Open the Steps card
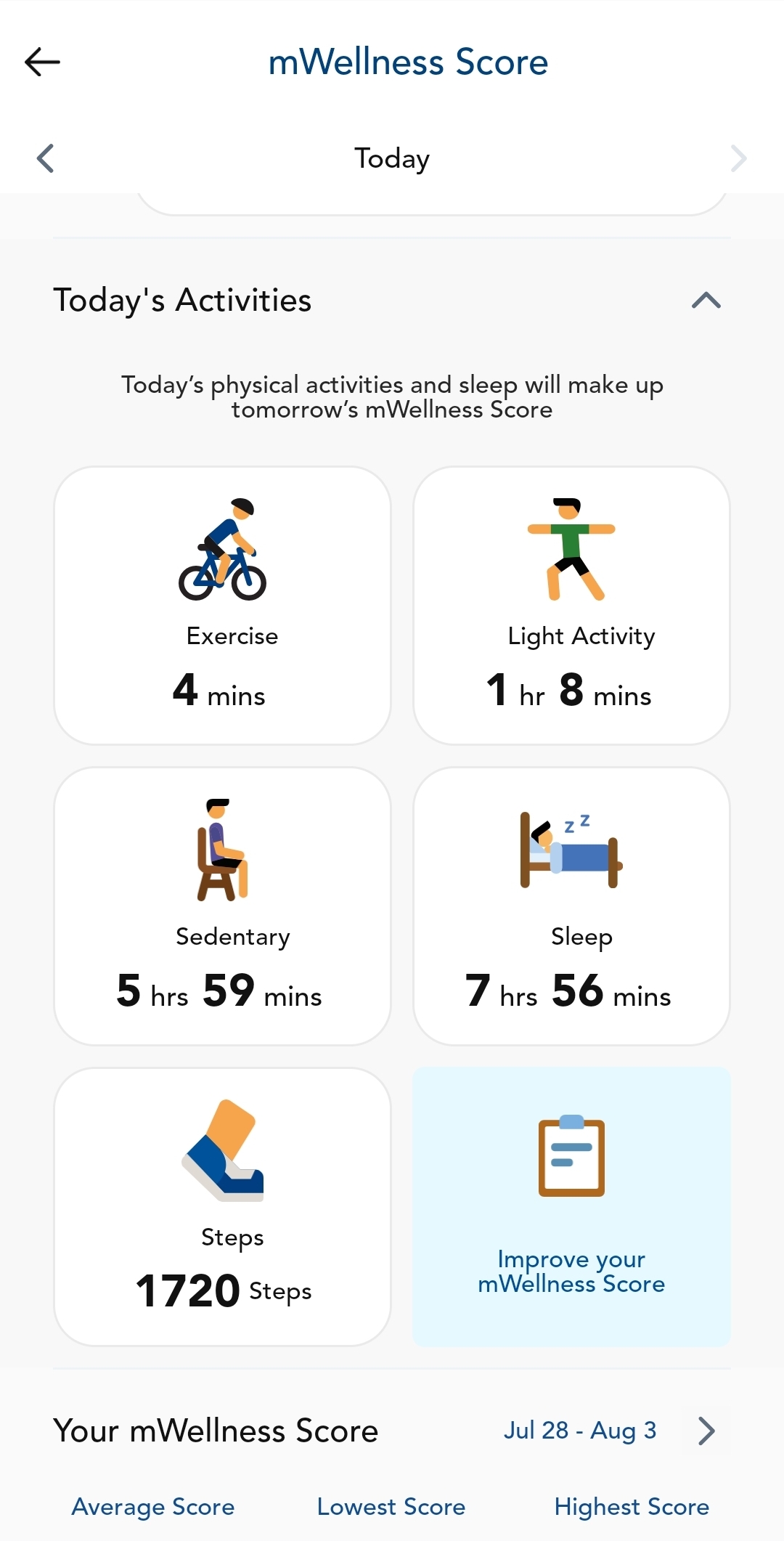The width and height of the screenshot is (784, 1541). (222, 1207)
